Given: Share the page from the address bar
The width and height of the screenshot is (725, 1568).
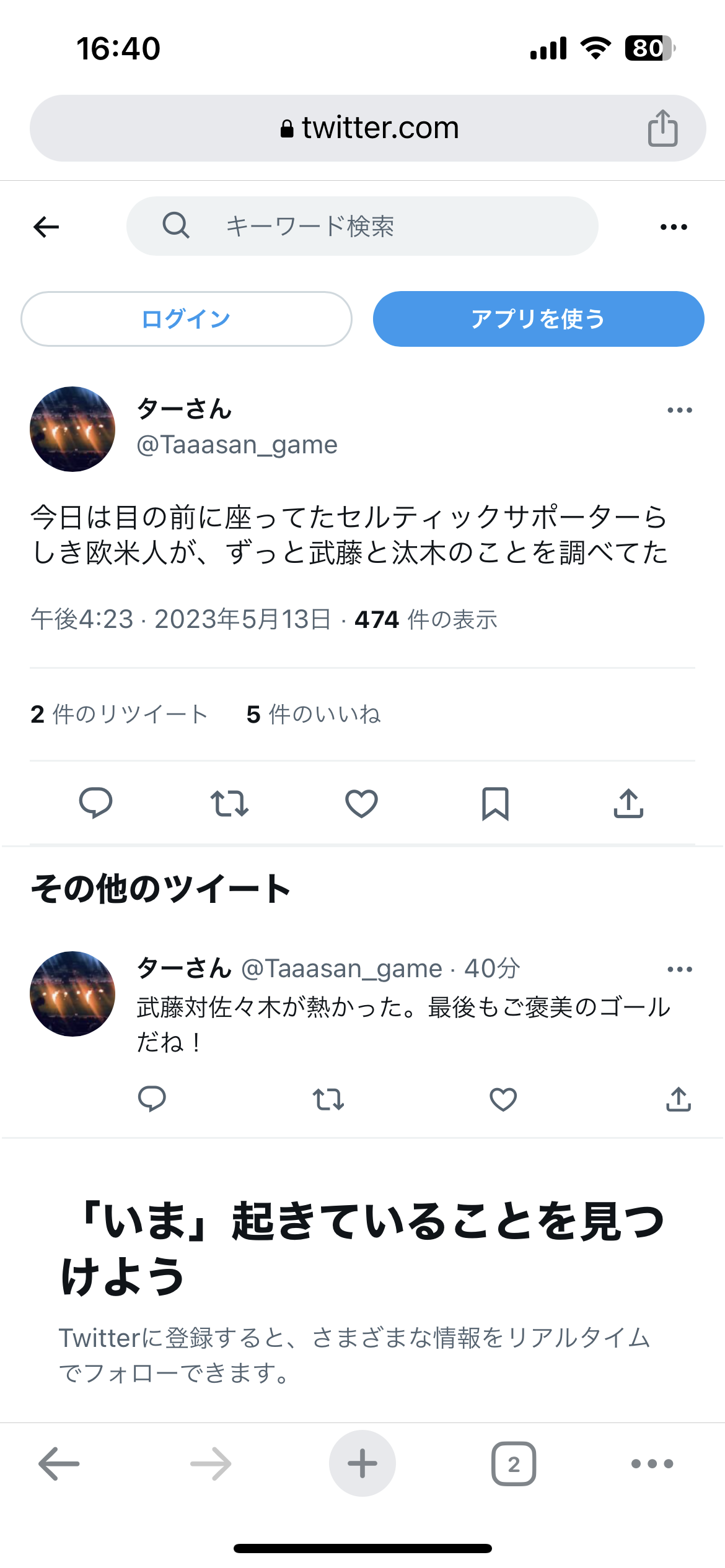Looking at the screenshot, I should pyautogui.click(x=662, y=128).
